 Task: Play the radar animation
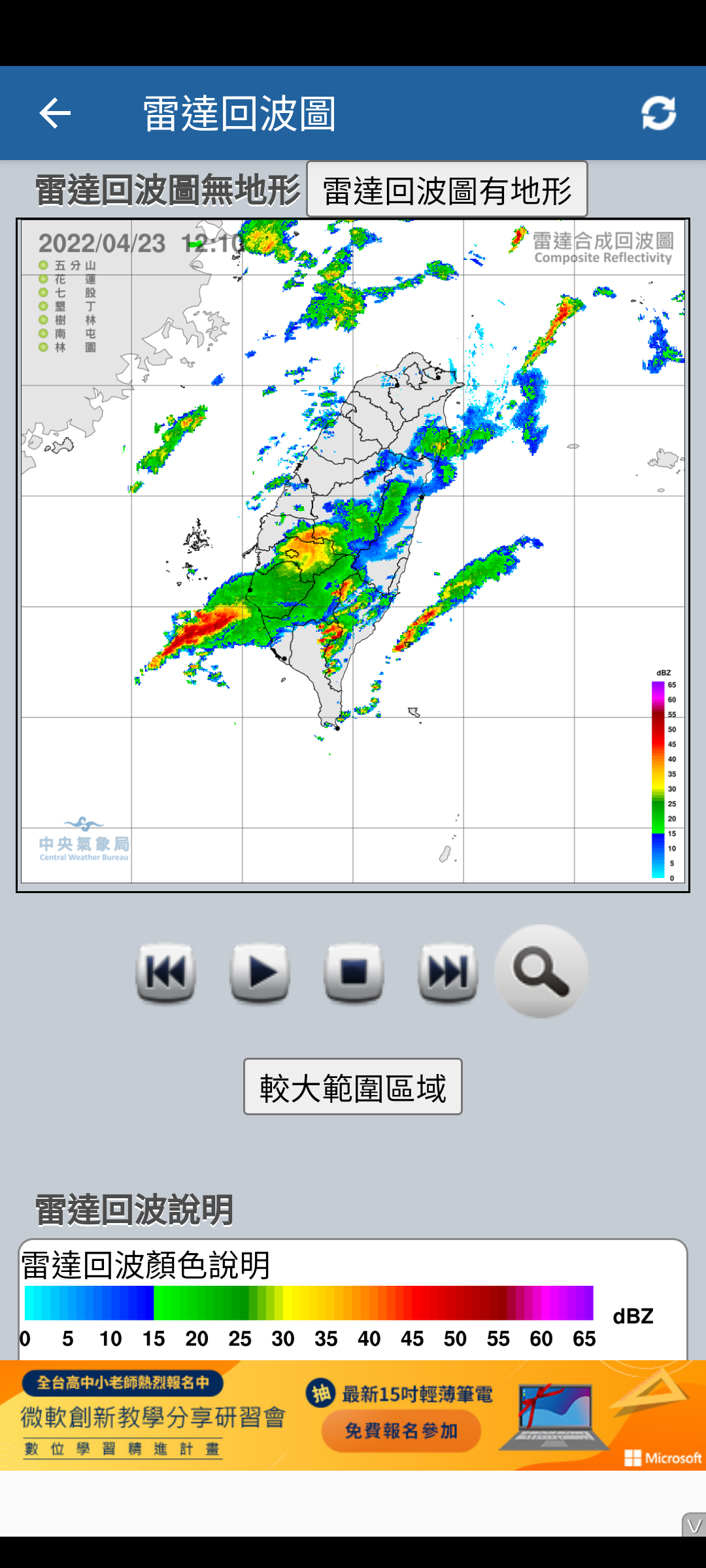click(260, 973)
